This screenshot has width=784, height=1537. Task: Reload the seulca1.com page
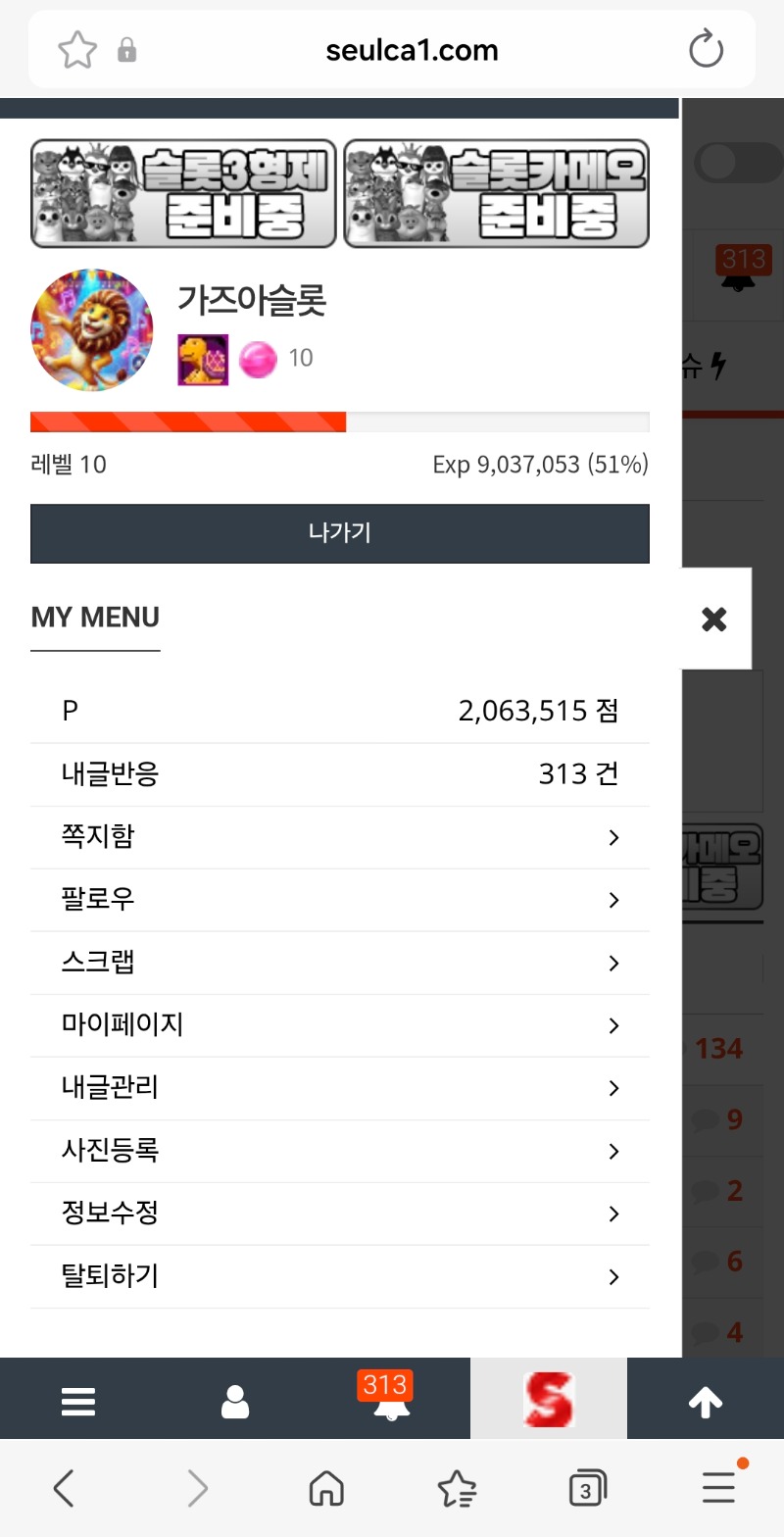[x=706, y=50]
